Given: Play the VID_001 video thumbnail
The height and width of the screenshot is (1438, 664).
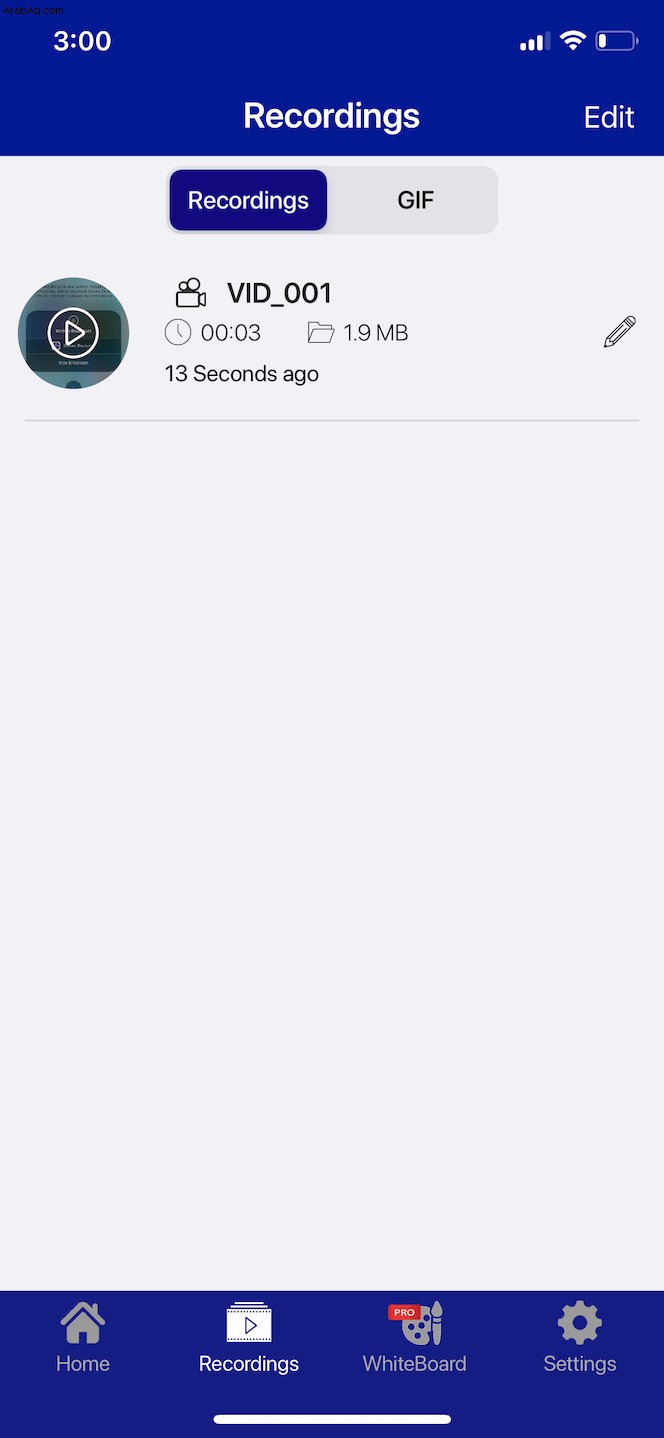Looking at the screenshot, I should 74,333.
